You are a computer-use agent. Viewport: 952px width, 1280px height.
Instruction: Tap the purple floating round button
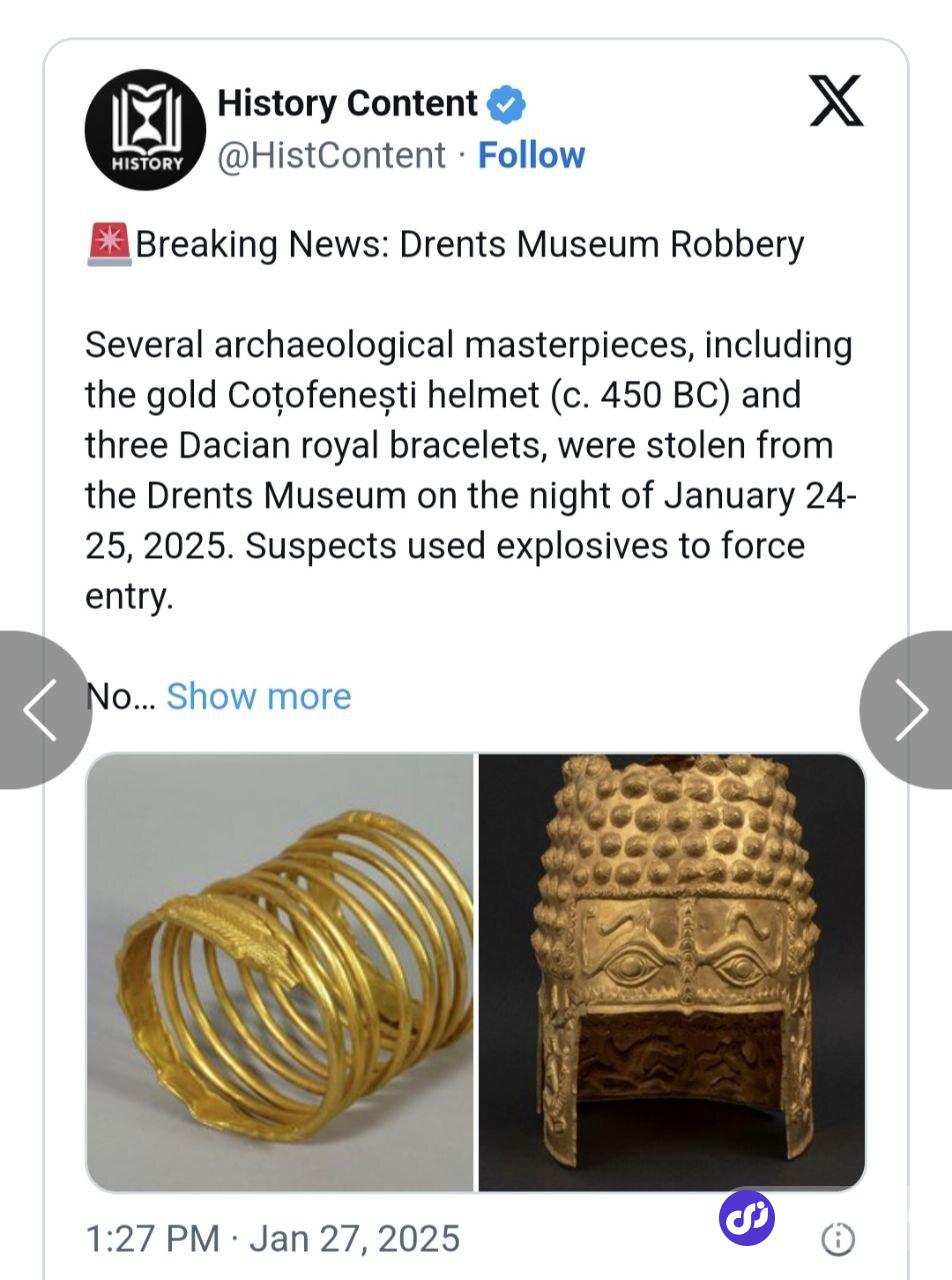click(x=747, y=1218)
